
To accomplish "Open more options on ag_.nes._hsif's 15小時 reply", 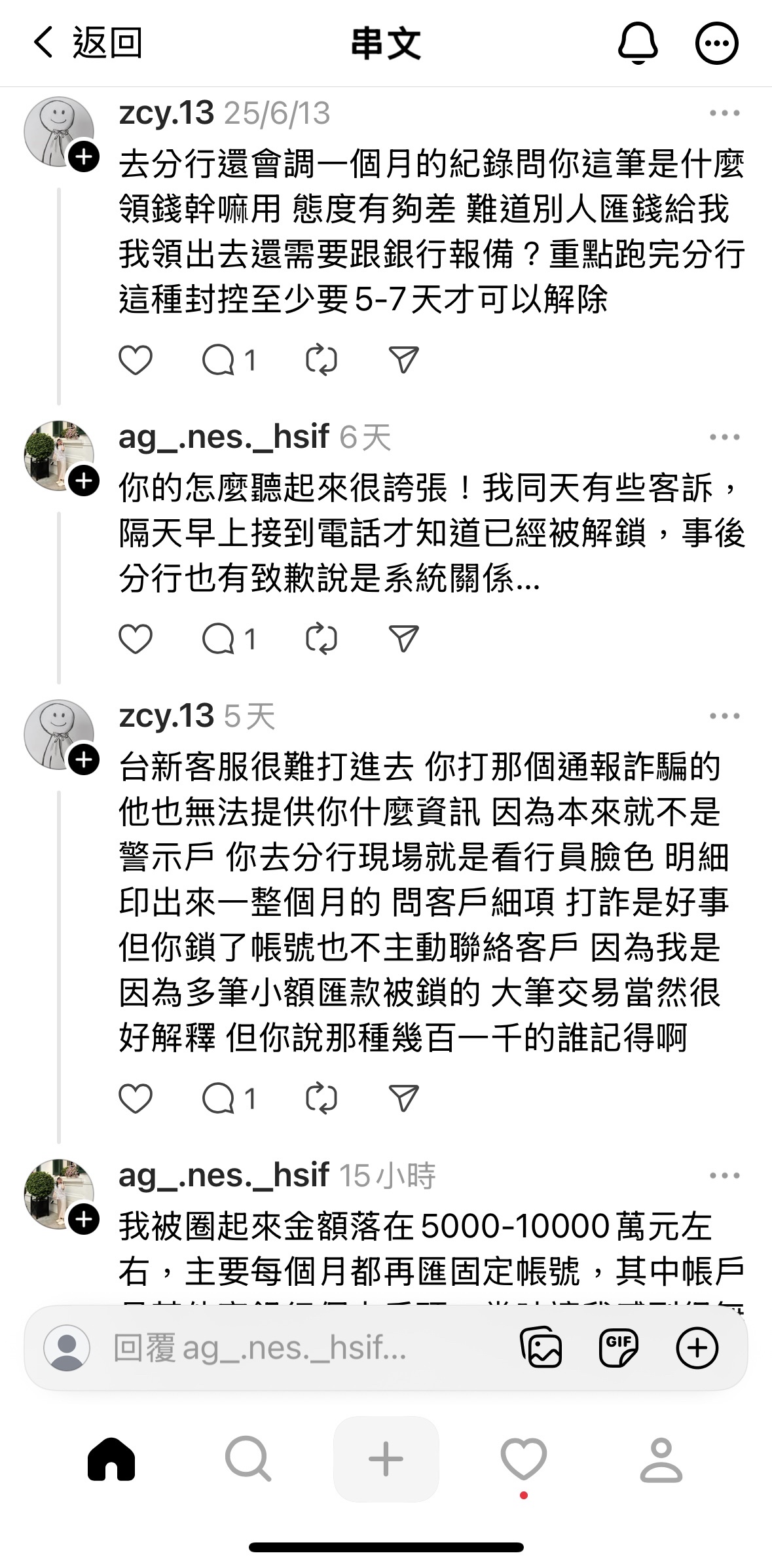I will click(x=725, y=1176).
